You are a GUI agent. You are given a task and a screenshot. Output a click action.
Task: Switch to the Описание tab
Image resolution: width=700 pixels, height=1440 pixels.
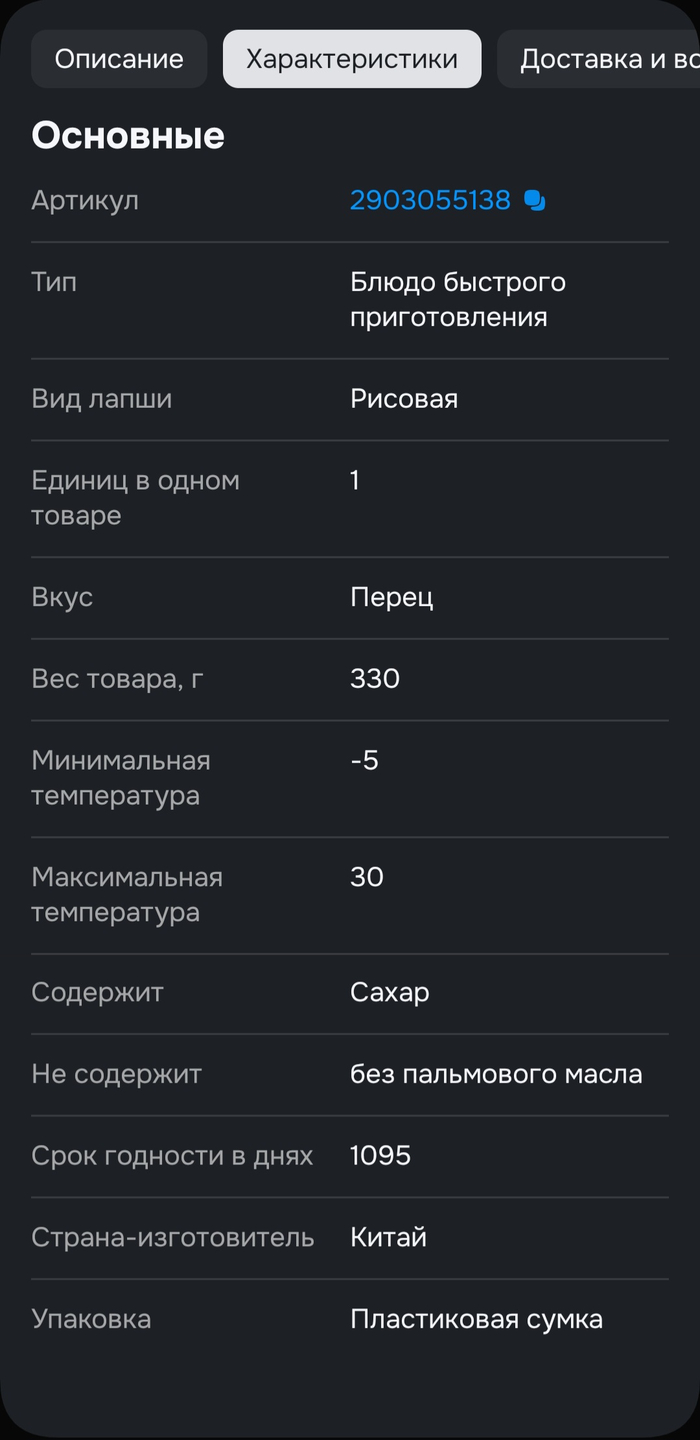119,59
